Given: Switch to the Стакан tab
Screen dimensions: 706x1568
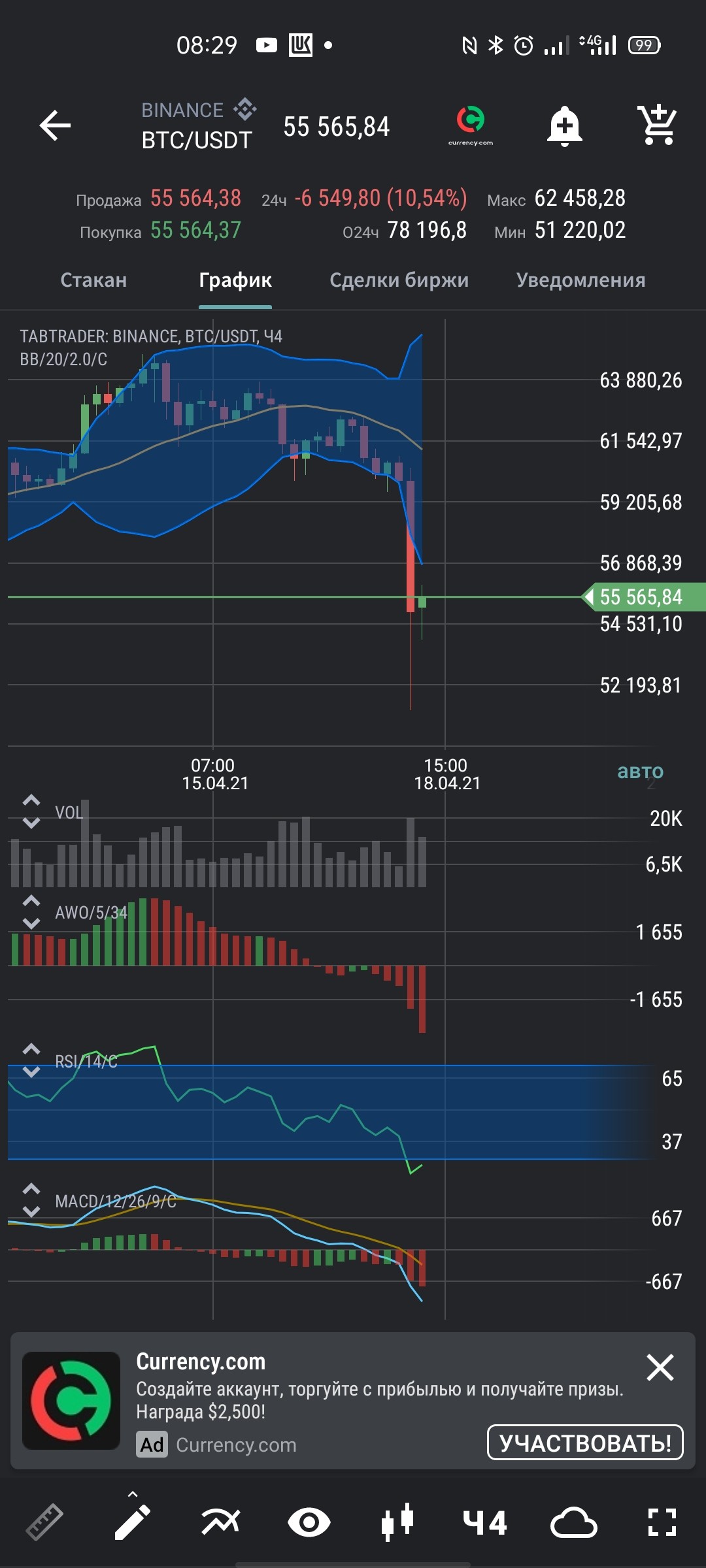Looking at the screenshot, I should click(x=93, y=280).
